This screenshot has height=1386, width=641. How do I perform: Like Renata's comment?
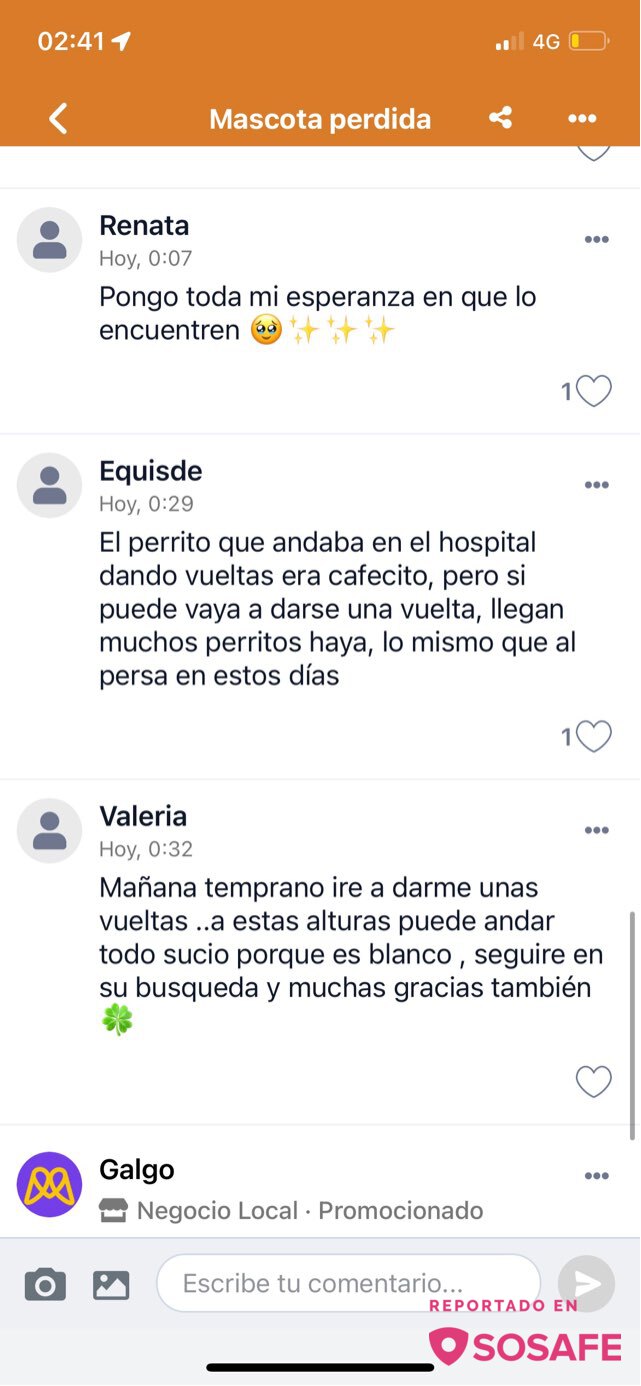point(594,391)
